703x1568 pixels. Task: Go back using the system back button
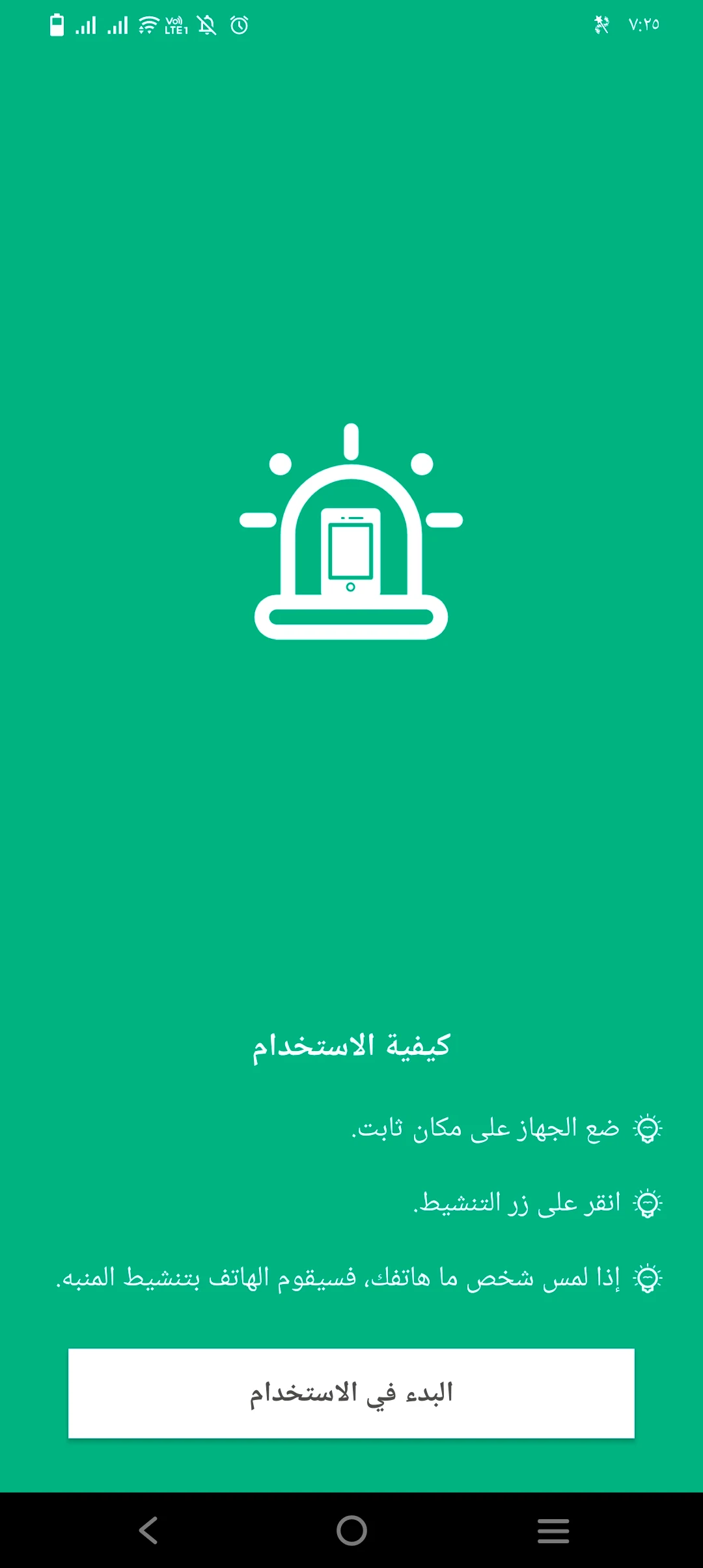click(x=148, y=1530)
